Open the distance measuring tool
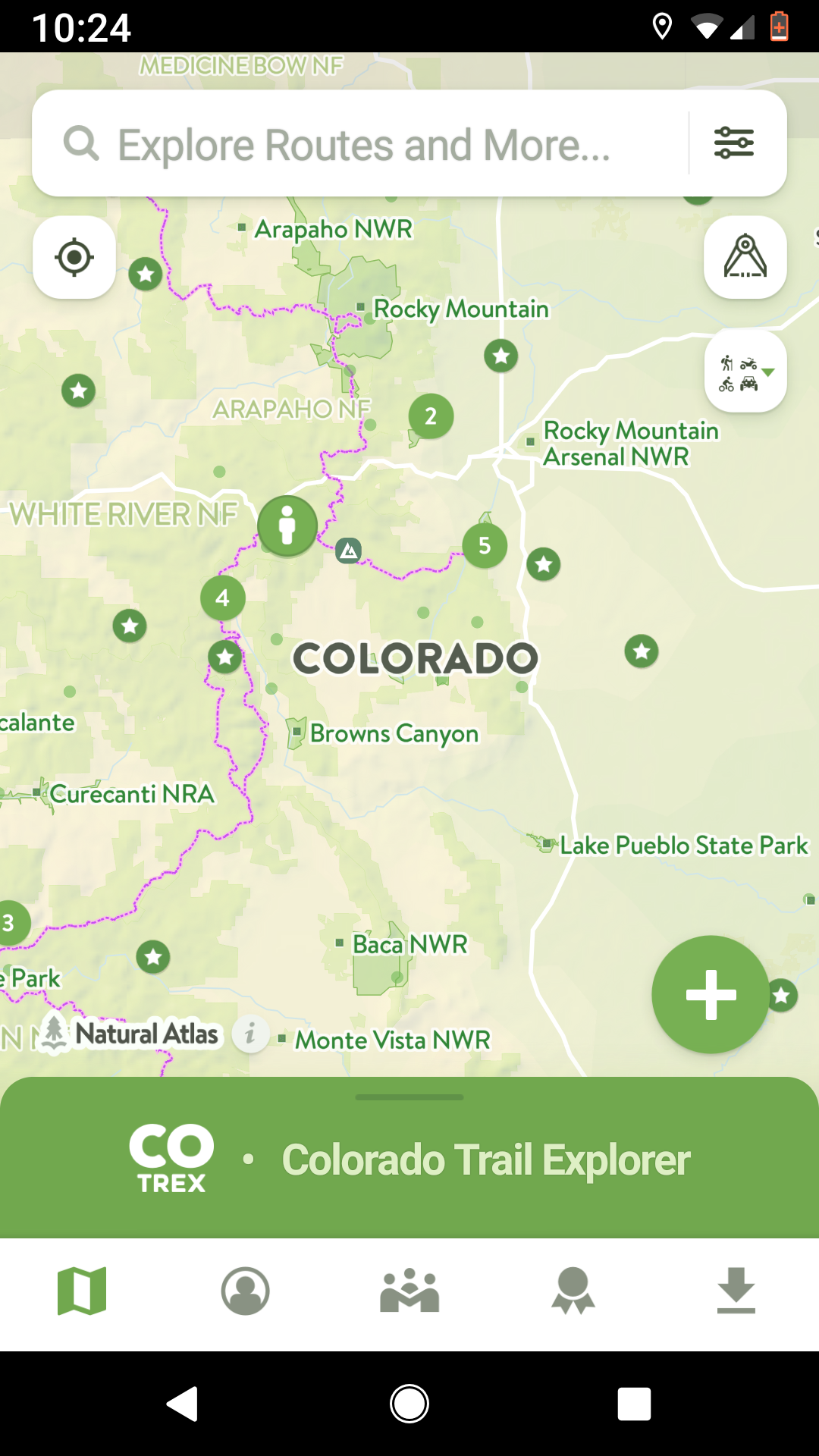Image resolution: width=819 pixels, height=1456 pixels. click(745, 257)
